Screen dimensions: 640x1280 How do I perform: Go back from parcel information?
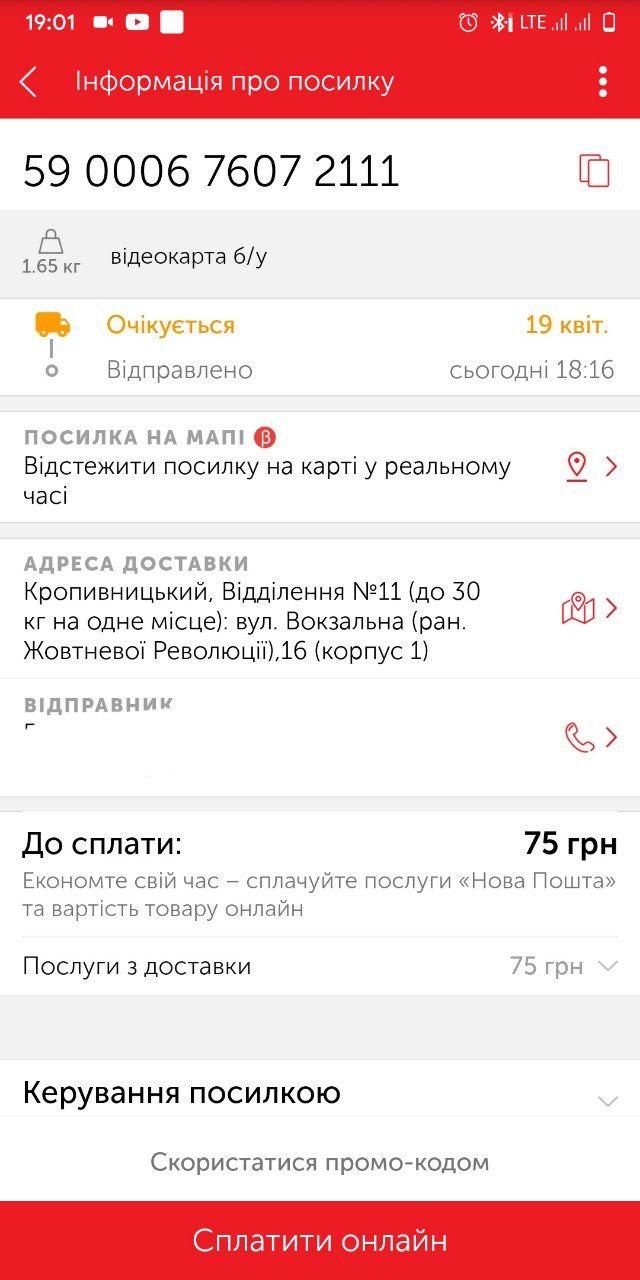pos(28,82)
